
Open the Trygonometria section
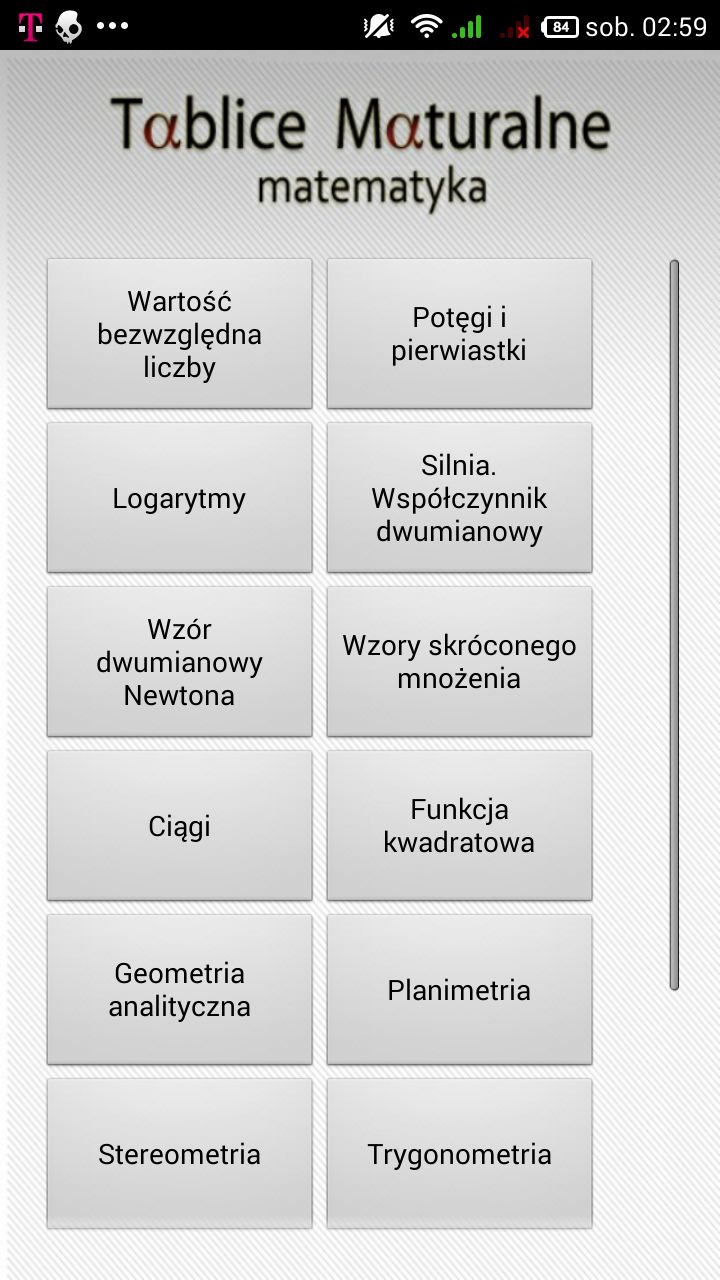point(459,1154)
